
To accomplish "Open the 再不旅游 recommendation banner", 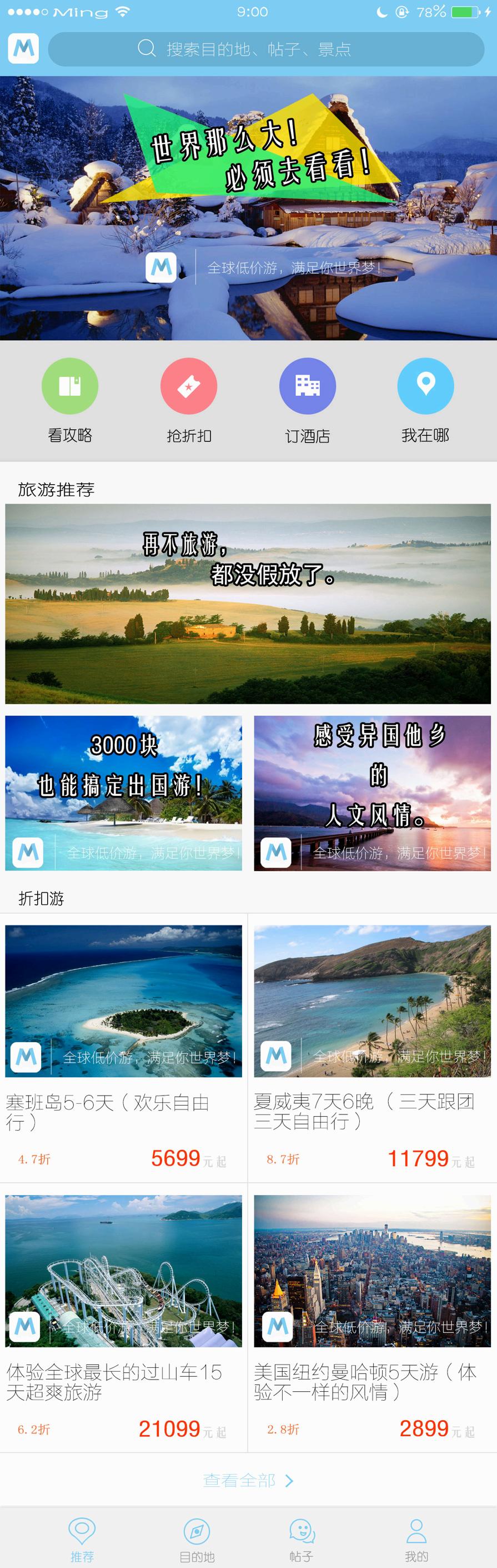I will pyautogui.click(x=248, y=603).
